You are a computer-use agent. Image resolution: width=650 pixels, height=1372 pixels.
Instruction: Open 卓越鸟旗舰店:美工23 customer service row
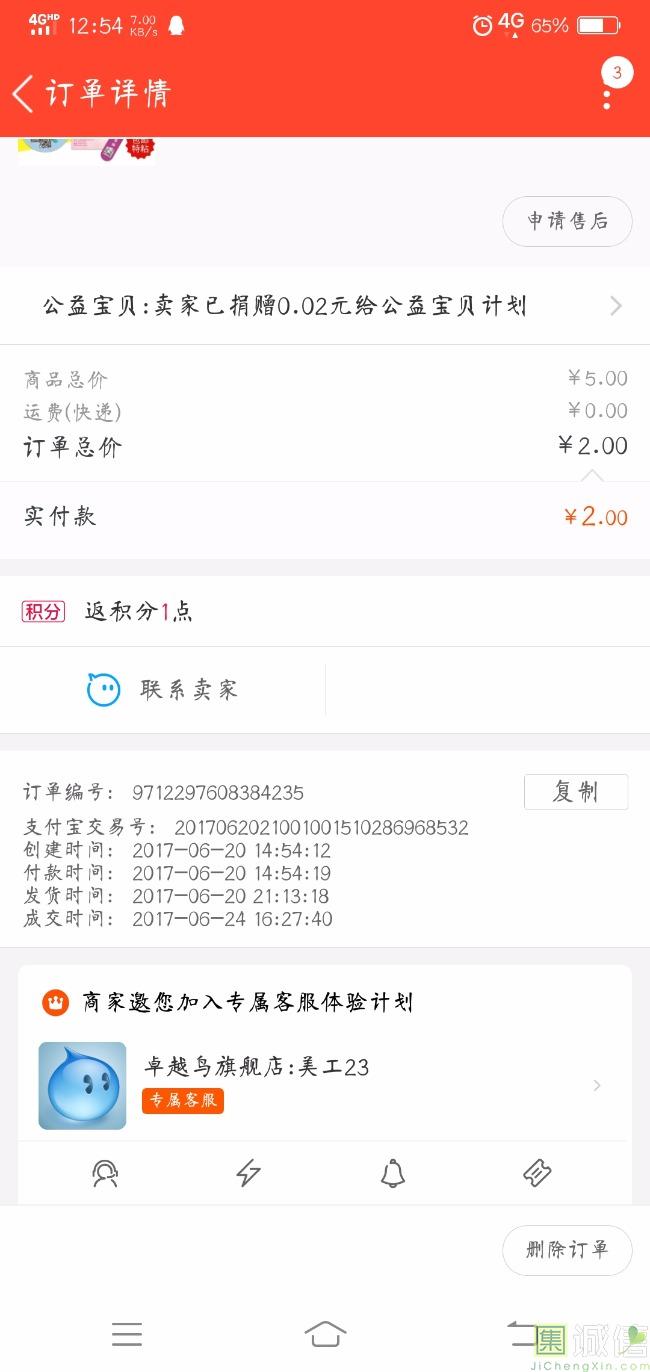point(325,1085)
